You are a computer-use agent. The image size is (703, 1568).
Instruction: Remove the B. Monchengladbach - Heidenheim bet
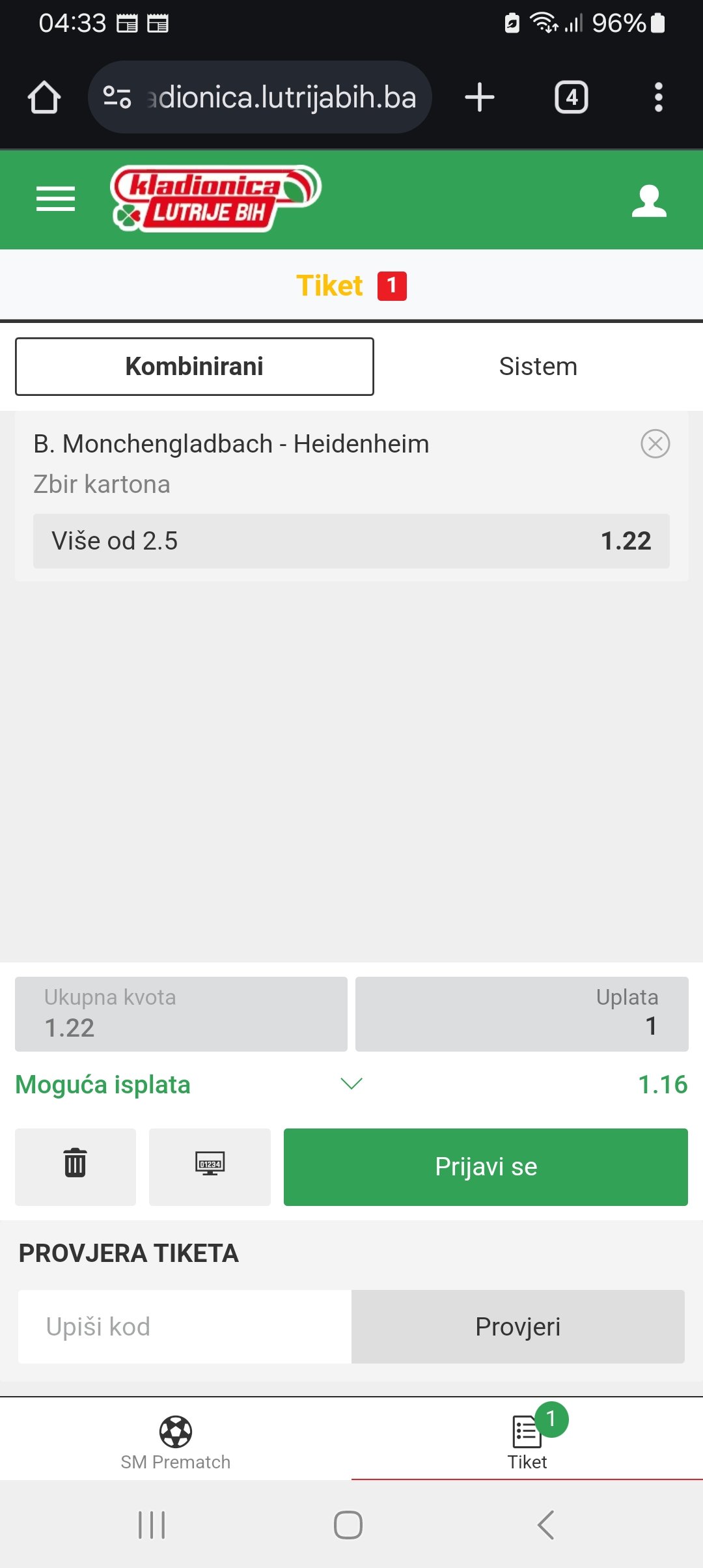pos(655,444)
